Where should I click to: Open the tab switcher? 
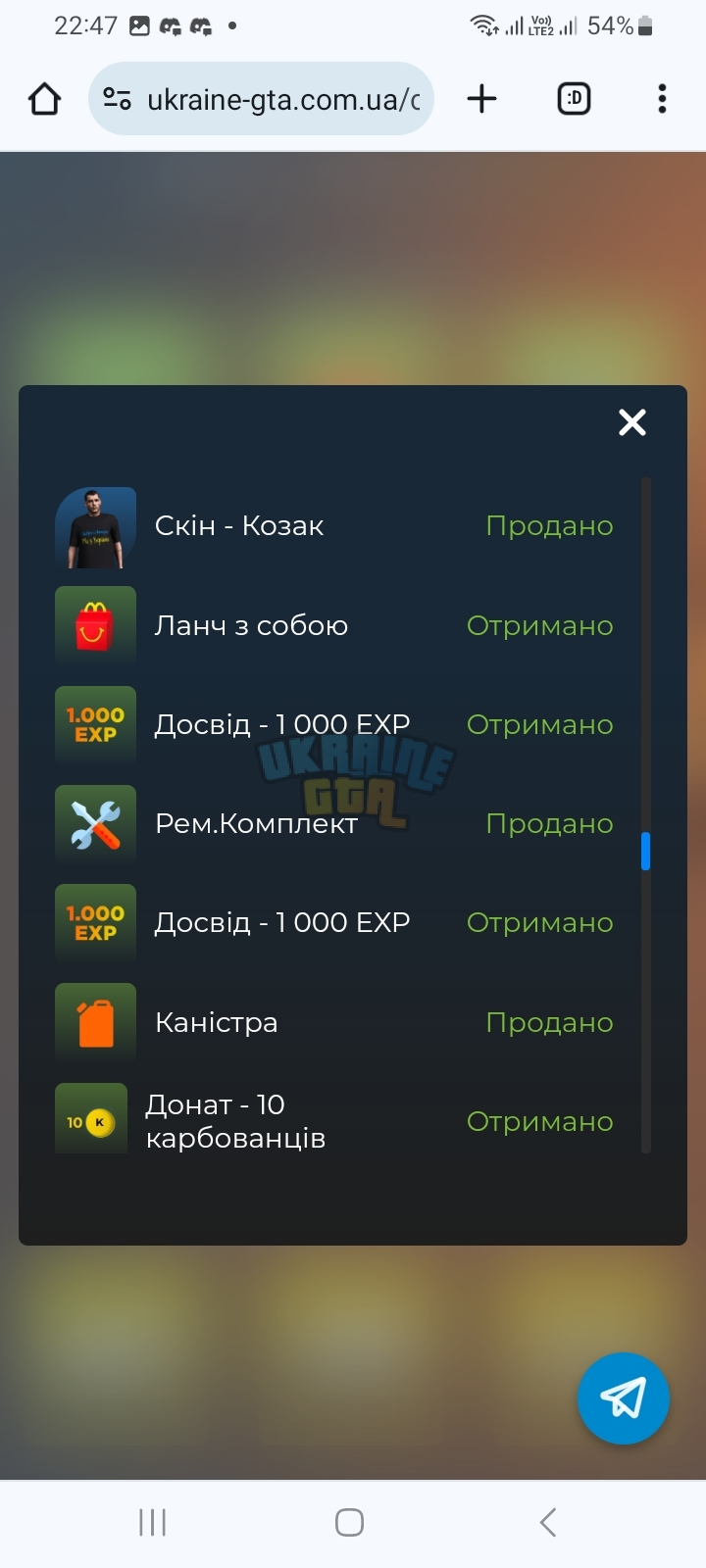(574, 99)
